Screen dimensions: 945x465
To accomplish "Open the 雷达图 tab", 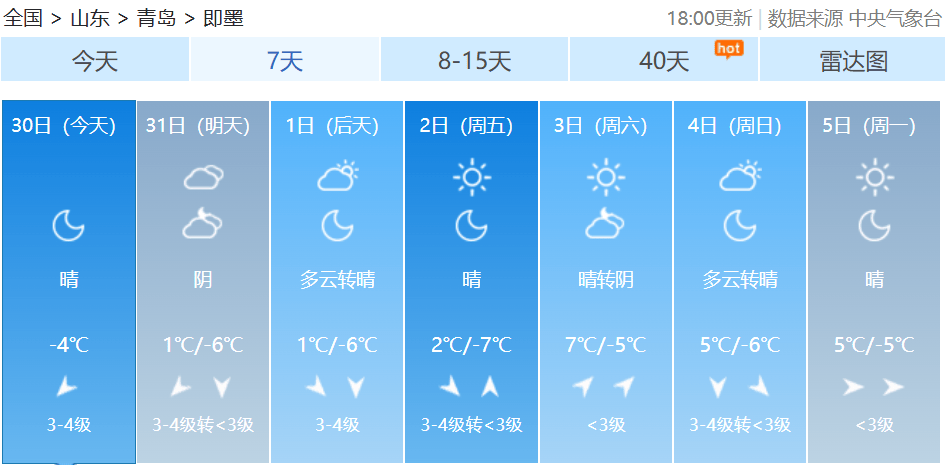I will click(853, 60).
